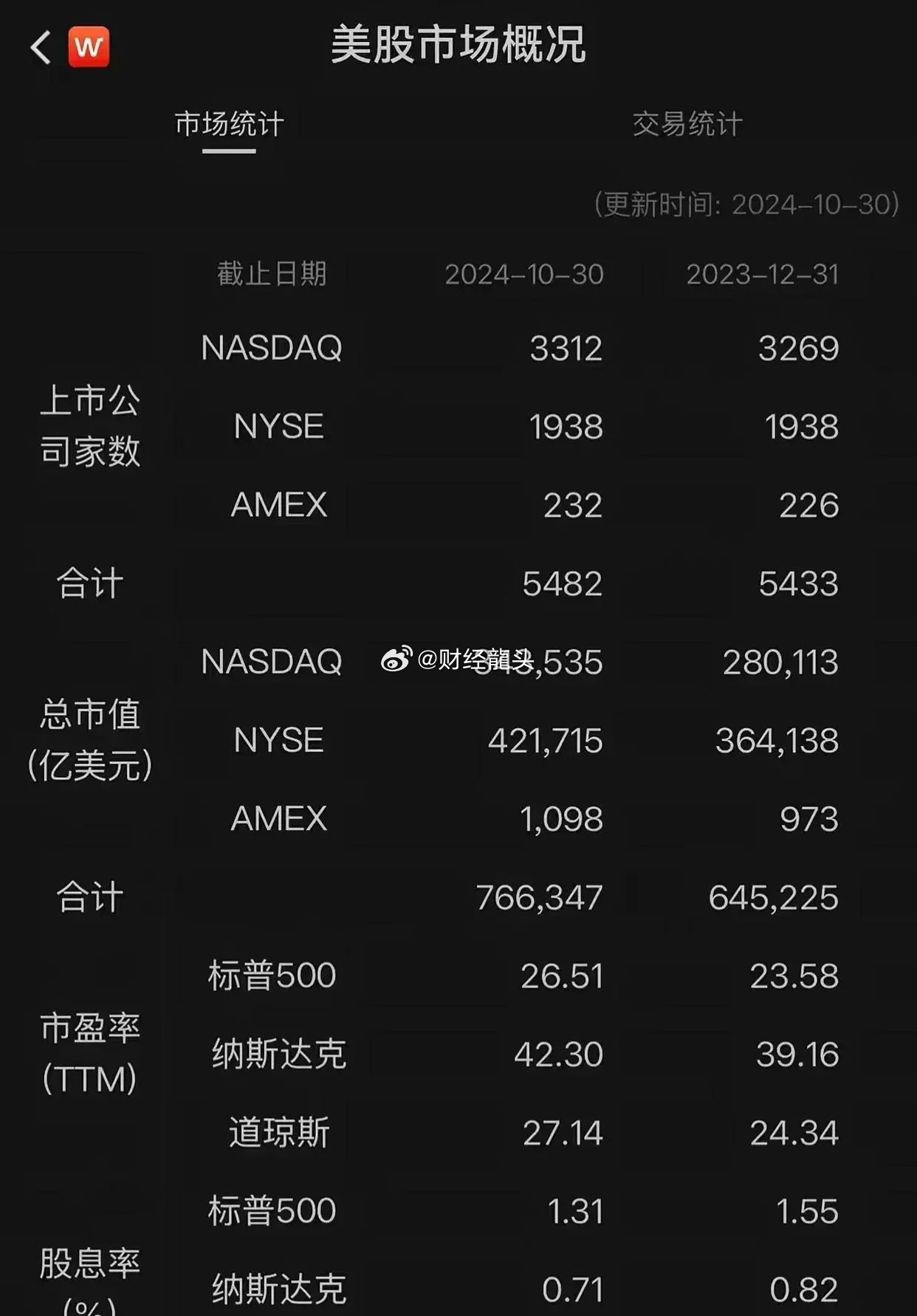
Task: Tap the red W home icon
Action: tap(89, 47)
